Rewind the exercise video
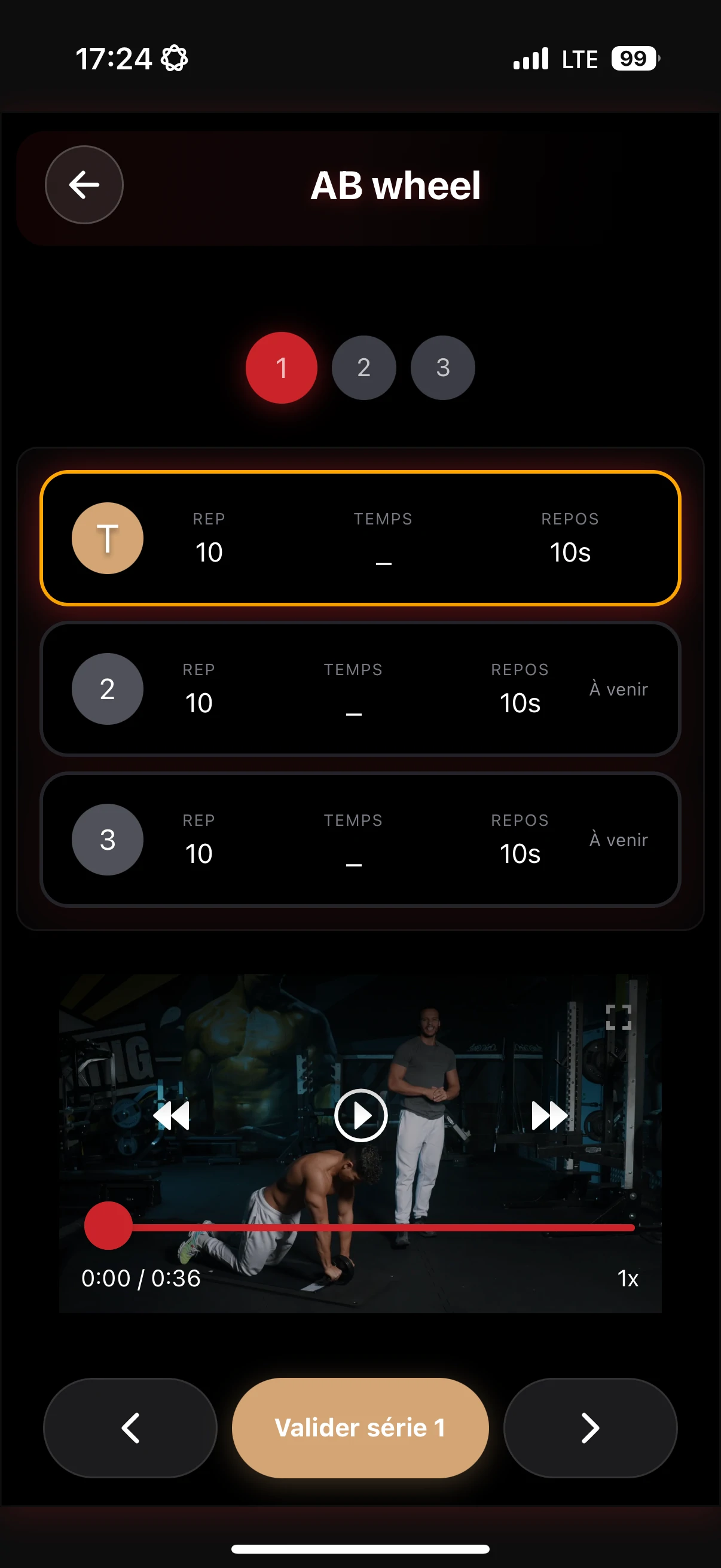The width and height of the screenshot is (721, 1568). click(x=172, y=1116)
